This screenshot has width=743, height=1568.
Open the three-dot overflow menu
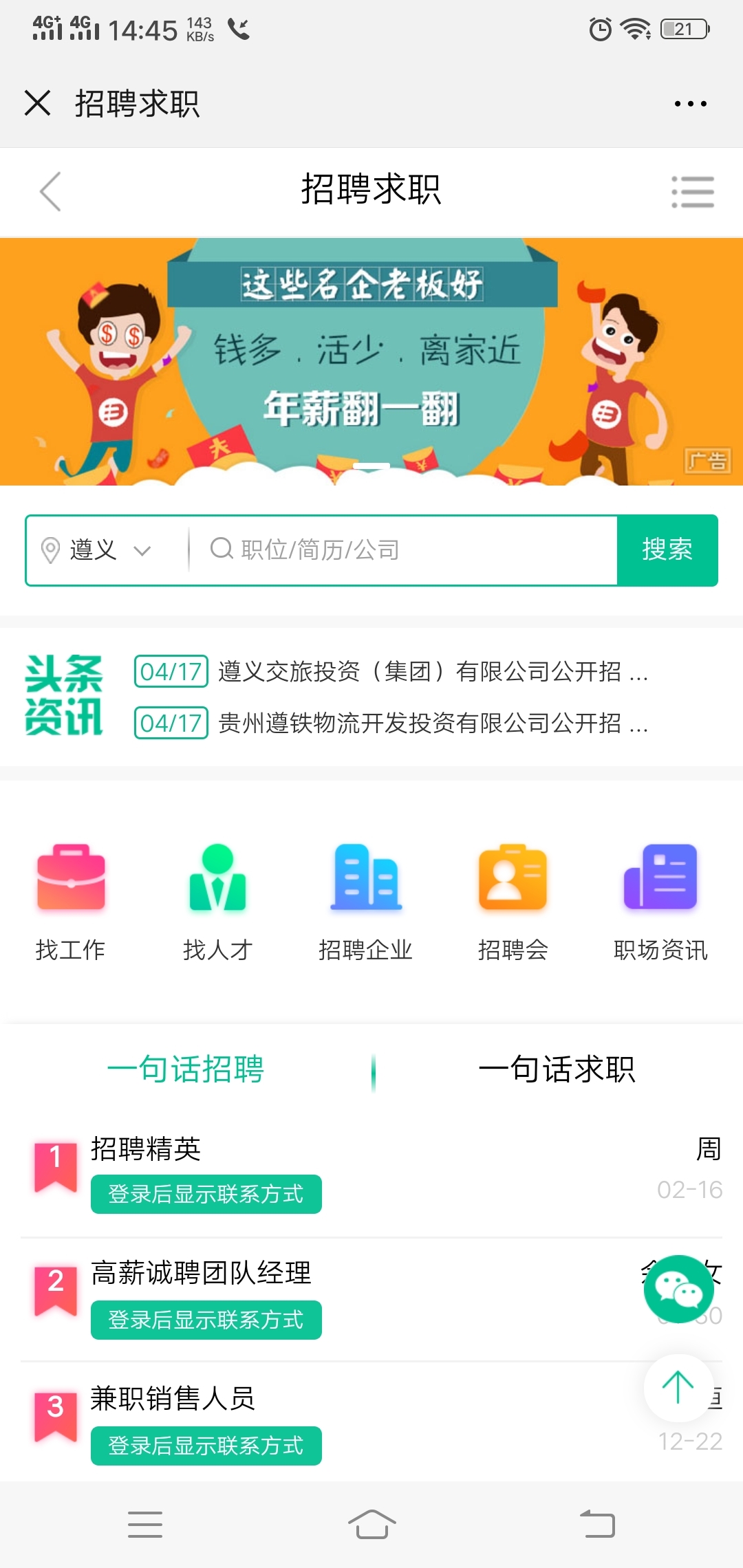click(690, 104)
